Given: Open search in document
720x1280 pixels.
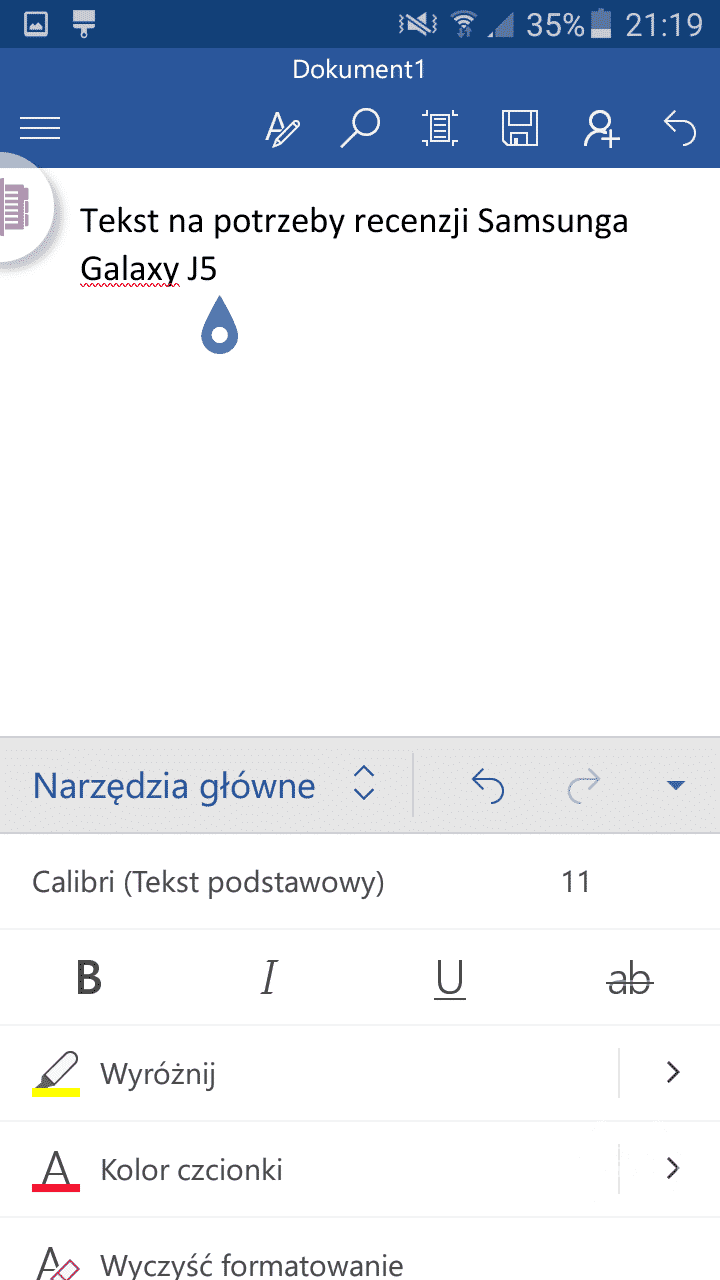Looking at the screenshot, I should pyautogui.click(x=360, y=128).
